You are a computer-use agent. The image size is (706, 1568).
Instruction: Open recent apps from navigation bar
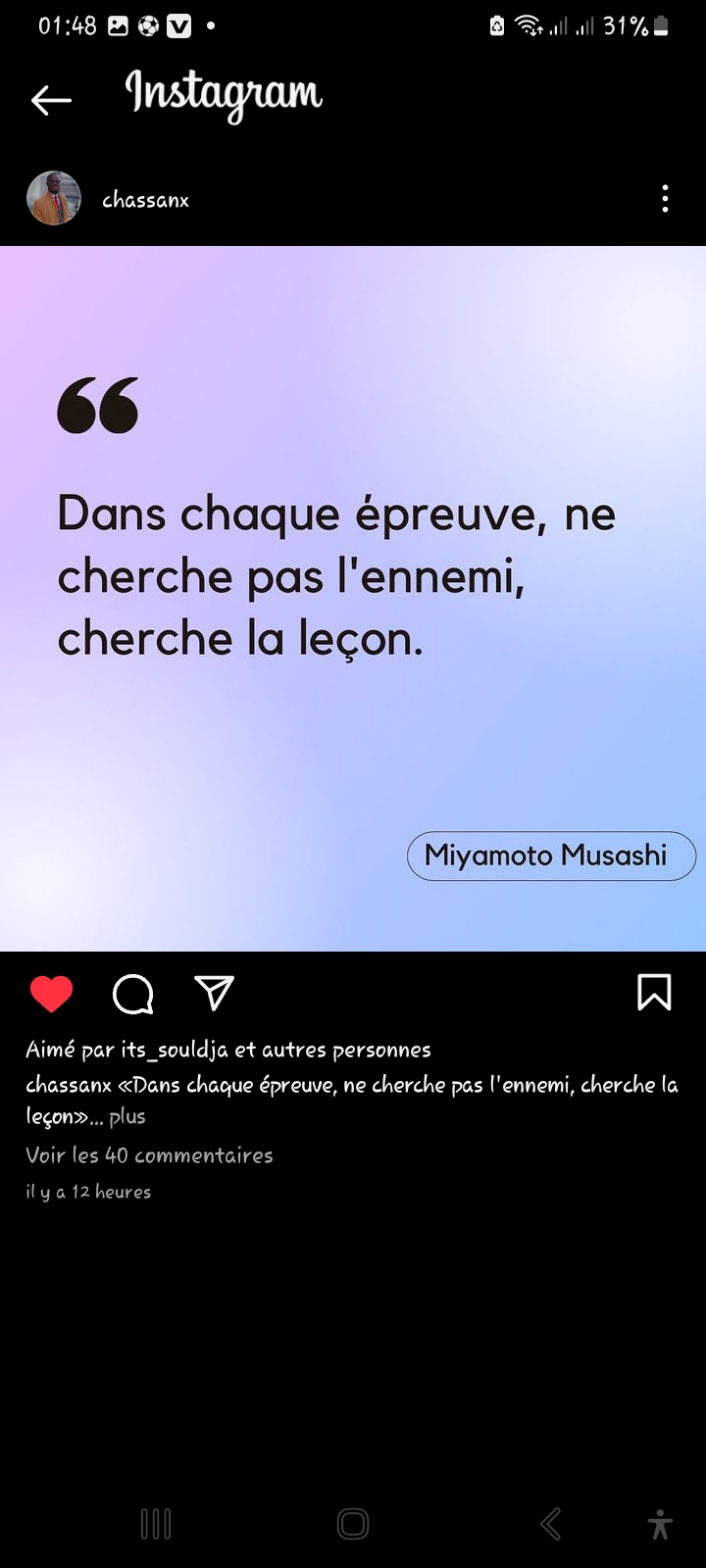click(x=156, y=1524)
